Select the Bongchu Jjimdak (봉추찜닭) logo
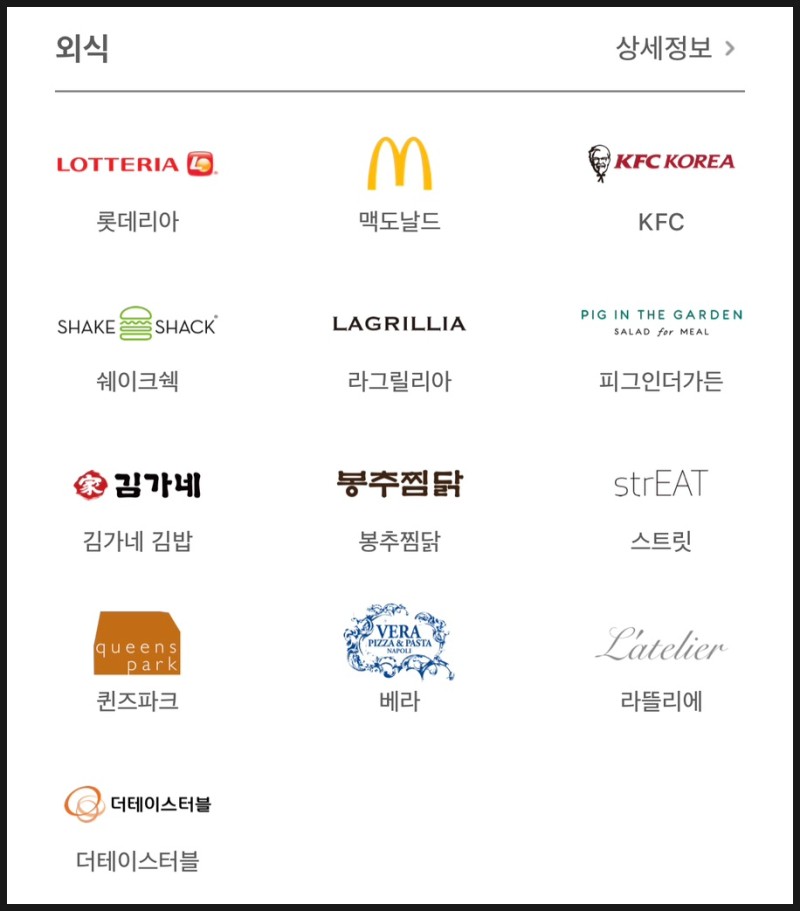Screen dimensions: 800x911 tap(399, 483)
